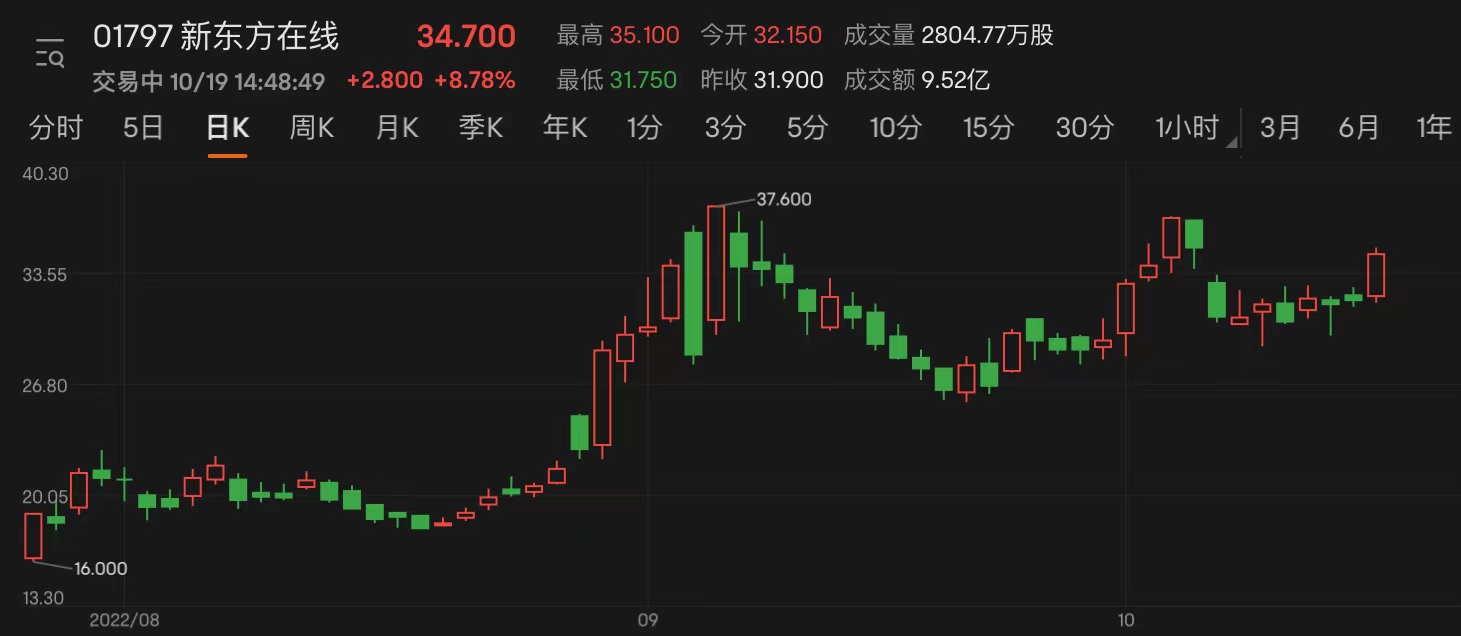The image size is (1461, 636).
Task: View the 年K yearly chart
Action: (x=565, y=128)
